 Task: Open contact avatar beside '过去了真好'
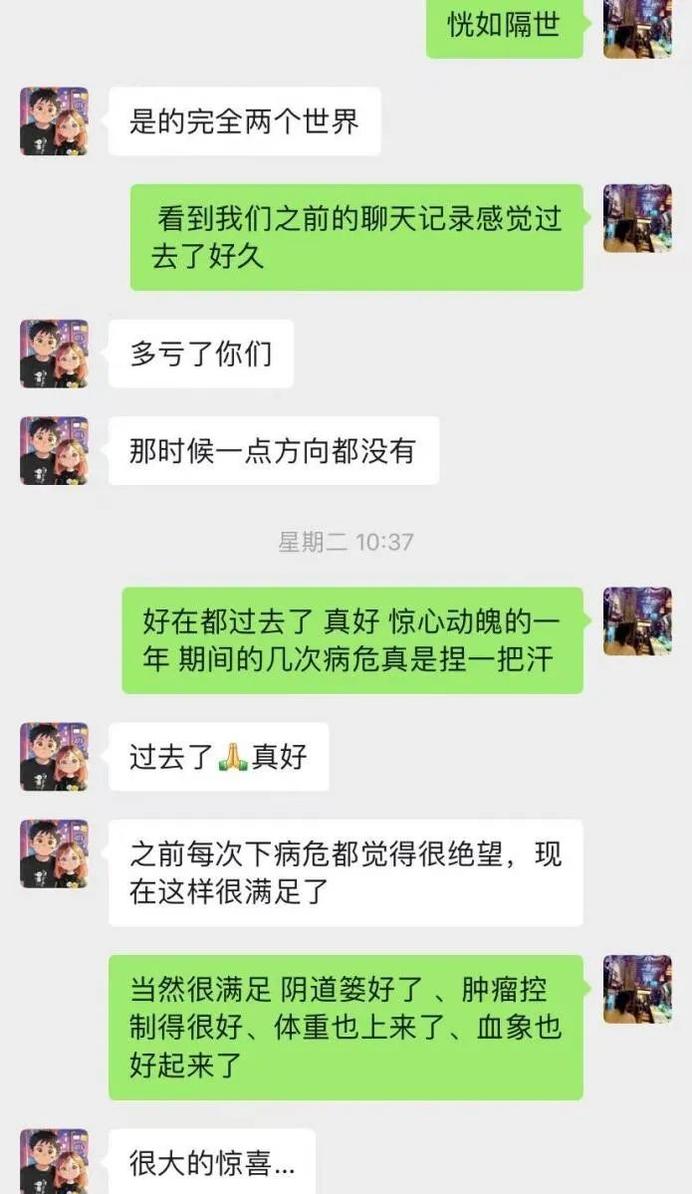click(54, 756)
